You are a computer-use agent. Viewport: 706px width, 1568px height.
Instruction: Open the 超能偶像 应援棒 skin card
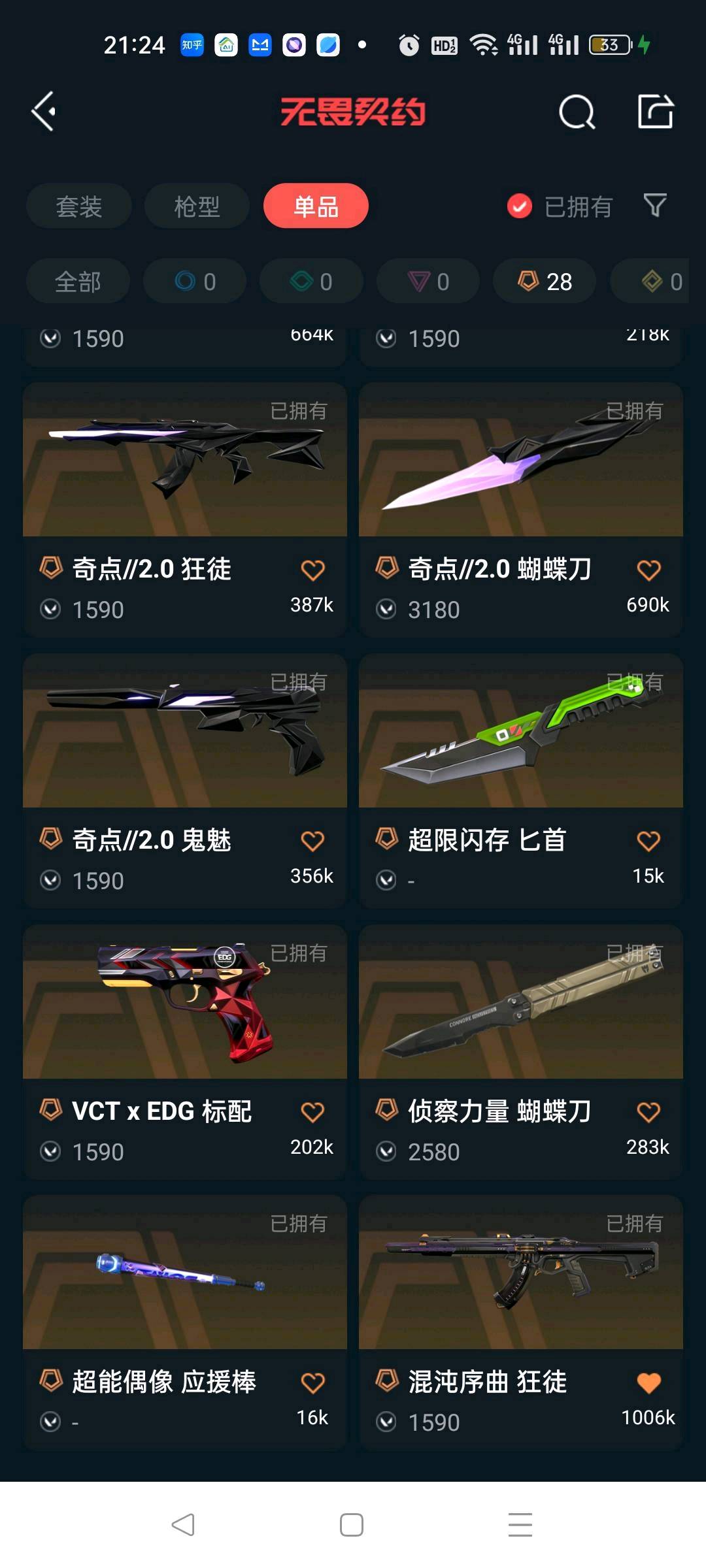tap(185, 1274)
